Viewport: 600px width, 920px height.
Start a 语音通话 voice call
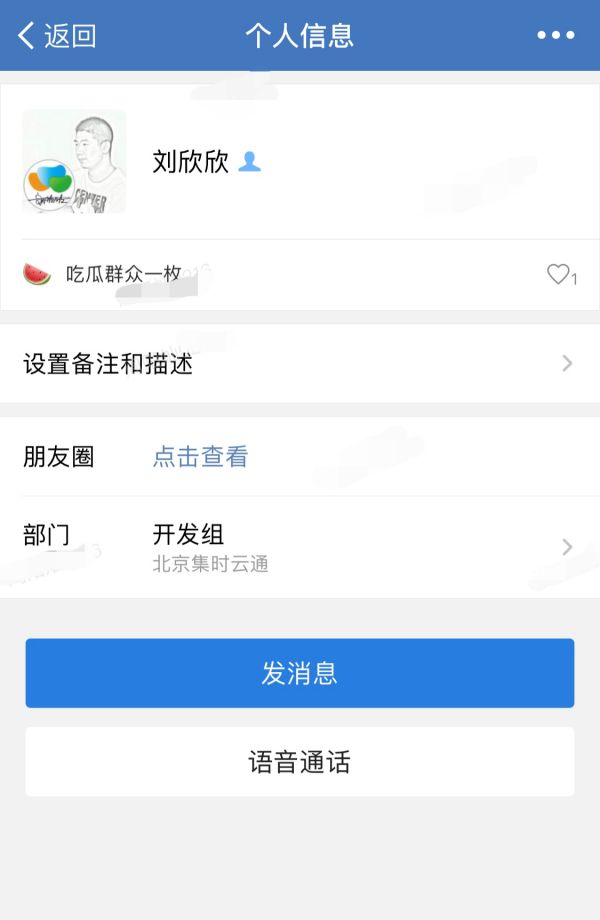[300, 762]
